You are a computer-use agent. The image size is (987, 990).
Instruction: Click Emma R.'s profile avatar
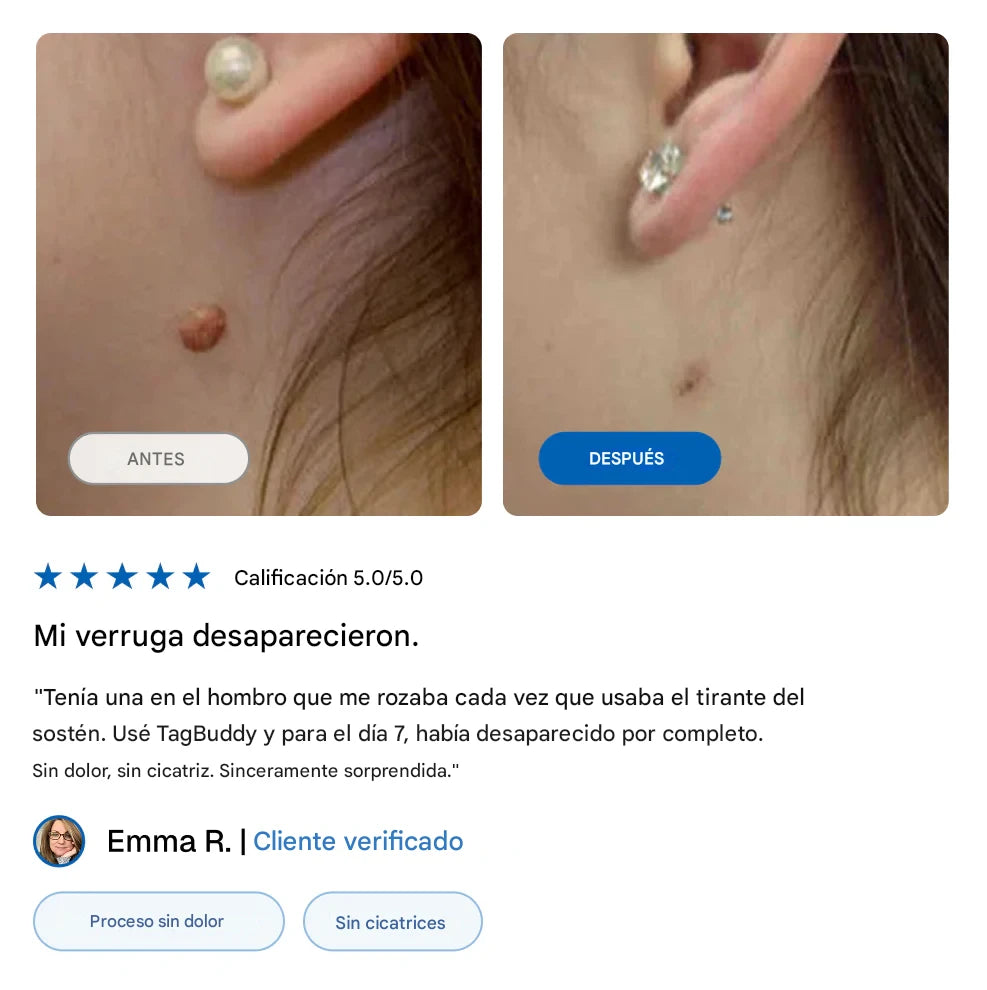click(58, 841)
